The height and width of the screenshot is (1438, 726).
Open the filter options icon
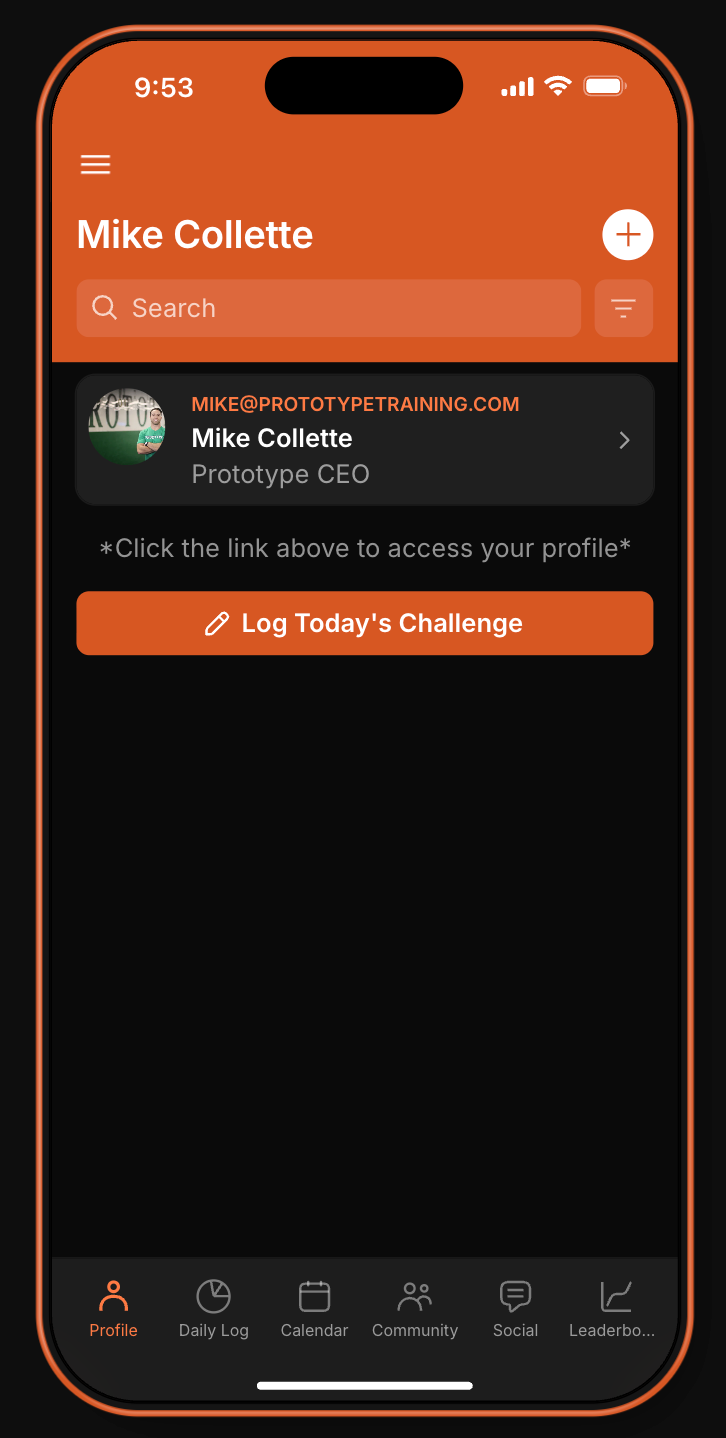point(623,308)
